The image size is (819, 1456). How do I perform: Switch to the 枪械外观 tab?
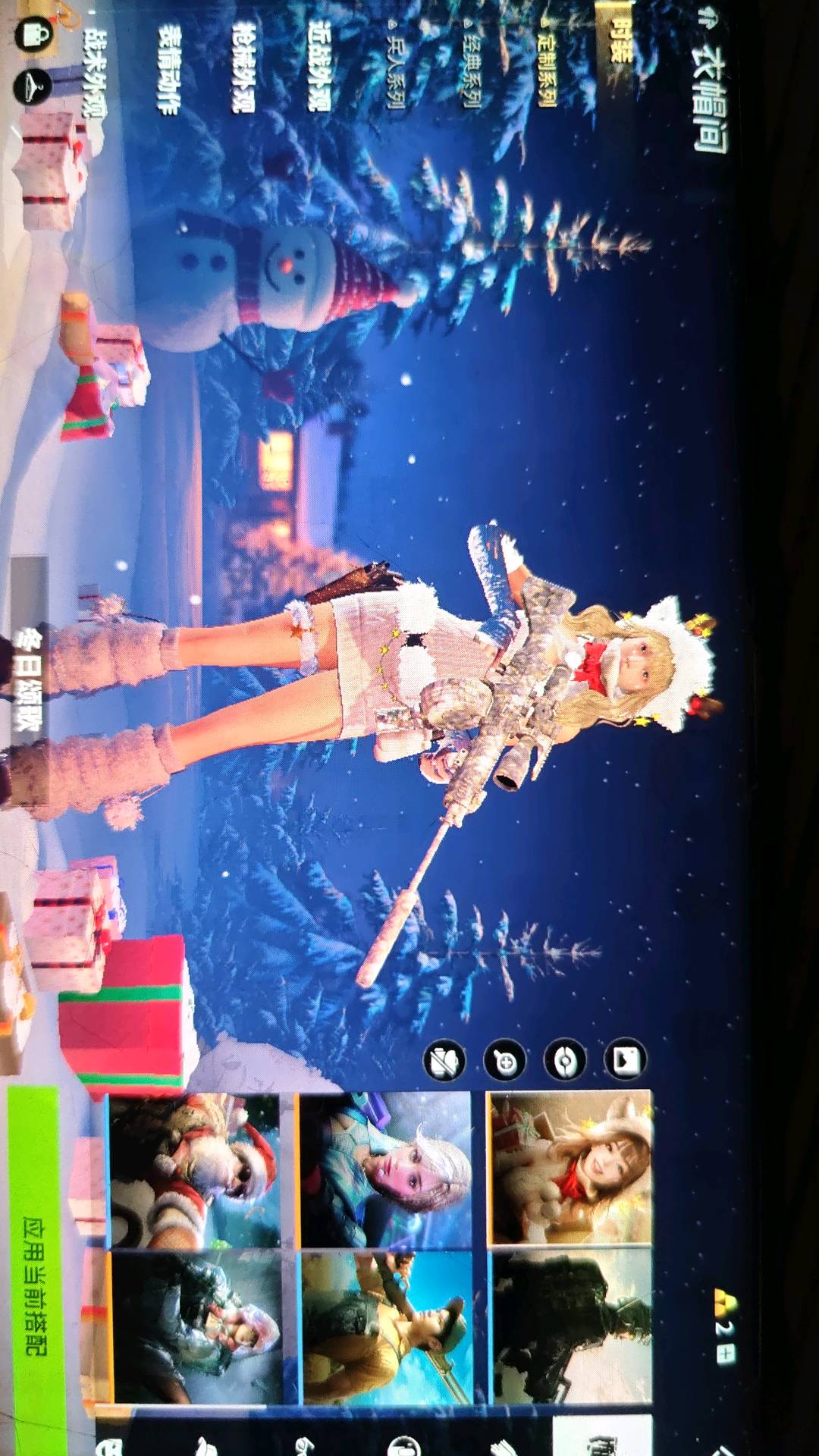click(x=243, y=68)
